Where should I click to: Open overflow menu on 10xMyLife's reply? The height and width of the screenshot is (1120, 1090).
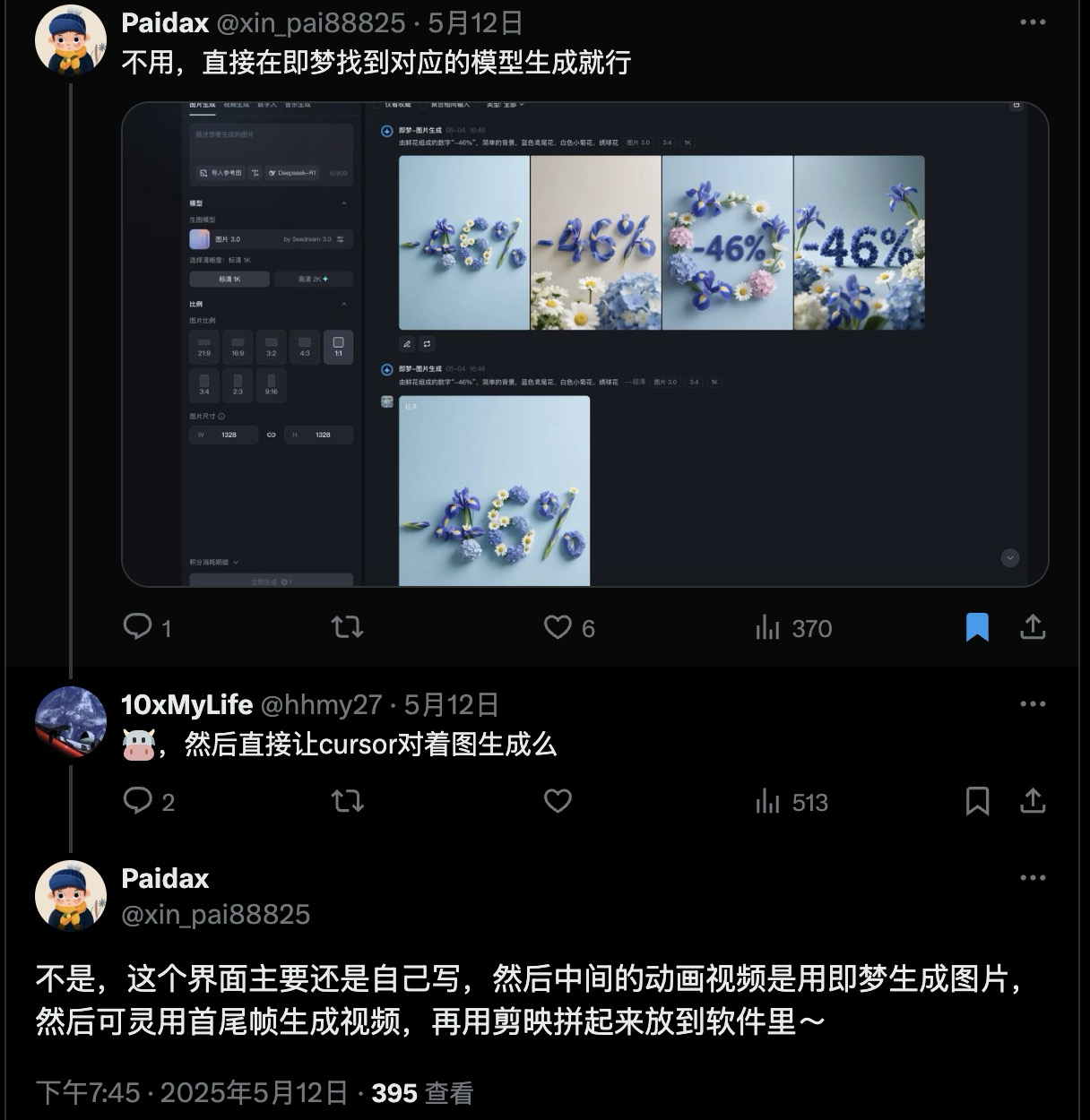tap(1033, 704)
